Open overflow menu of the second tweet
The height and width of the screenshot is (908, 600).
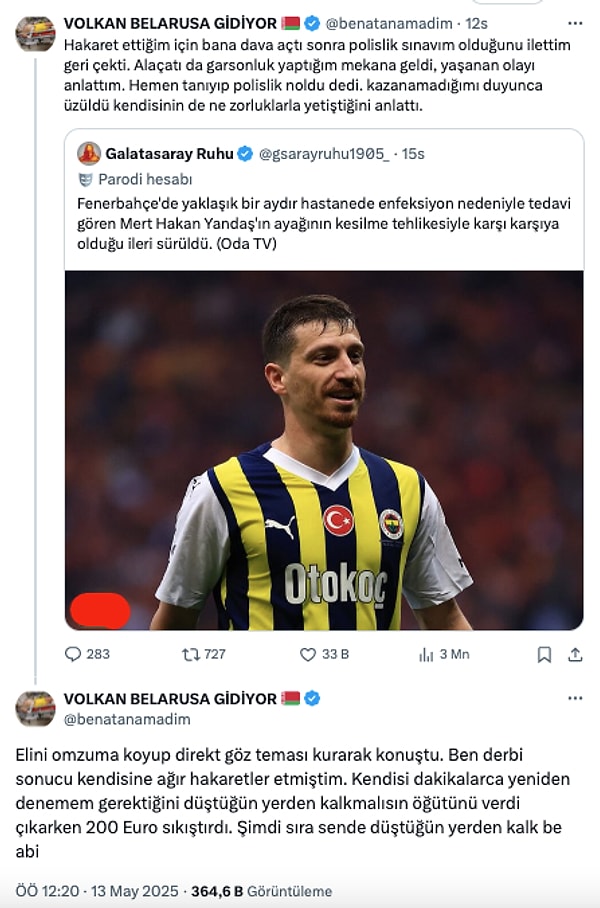[574, 698]
